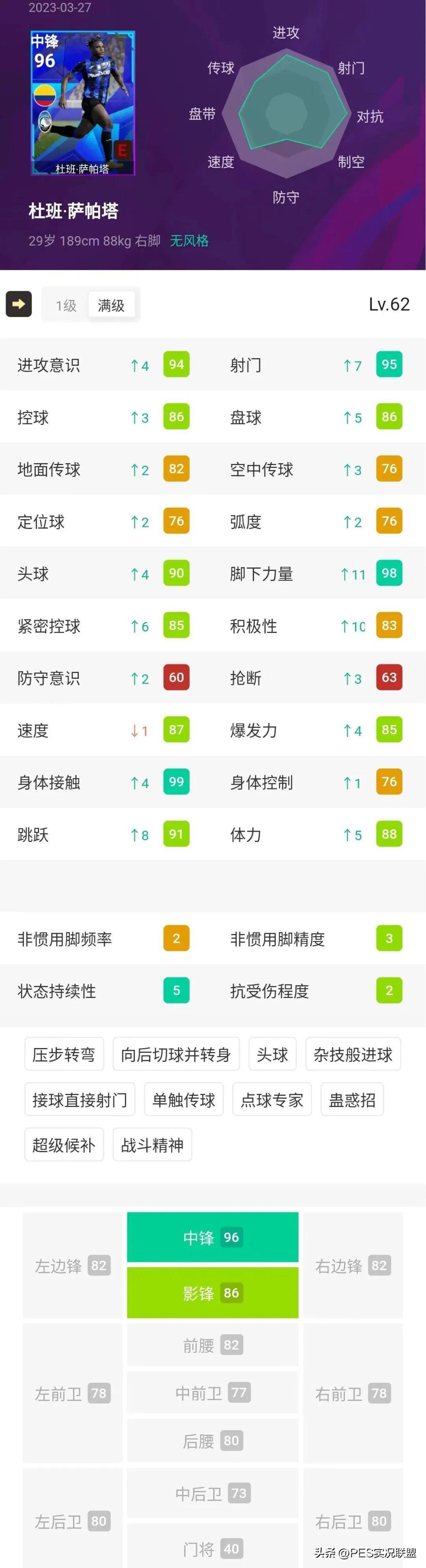Open the 点球专家 skill chip
The width and height of the screenshot is (426, 1568).
[272, 1100]
